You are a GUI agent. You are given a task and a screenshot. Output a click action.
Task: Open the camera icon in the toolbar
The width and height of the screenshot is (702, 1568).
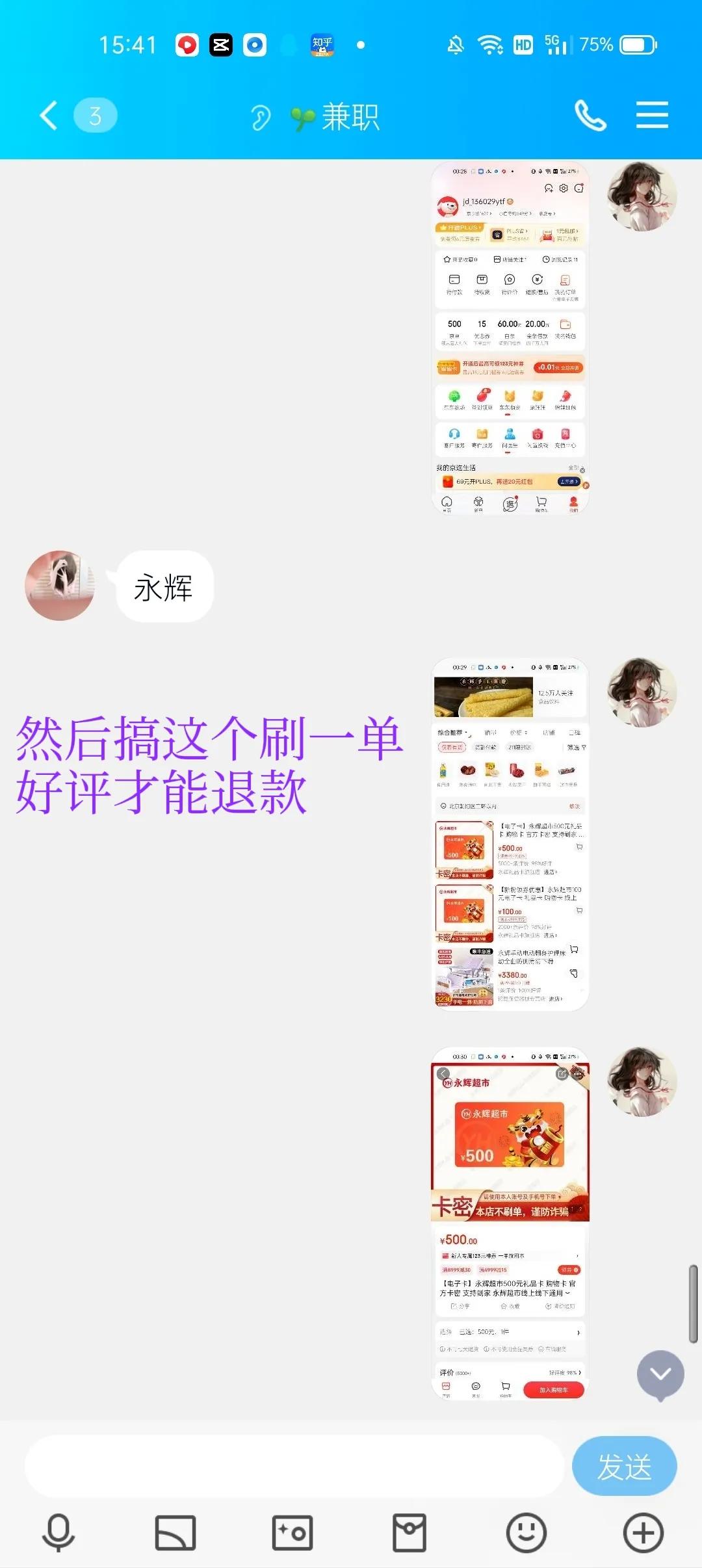click(x=292, y=1532)
